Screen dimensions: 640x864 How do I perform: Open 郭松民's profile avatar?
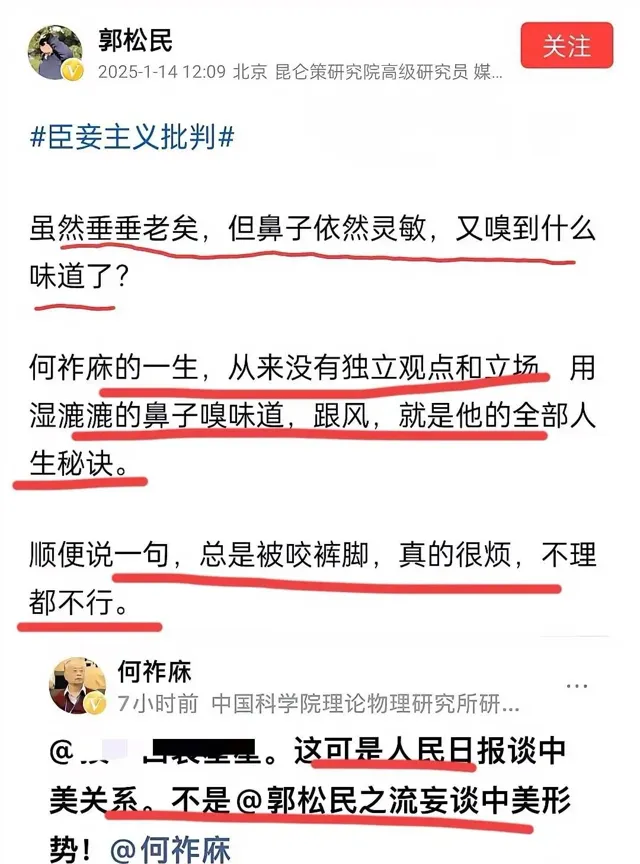(55, 54)
